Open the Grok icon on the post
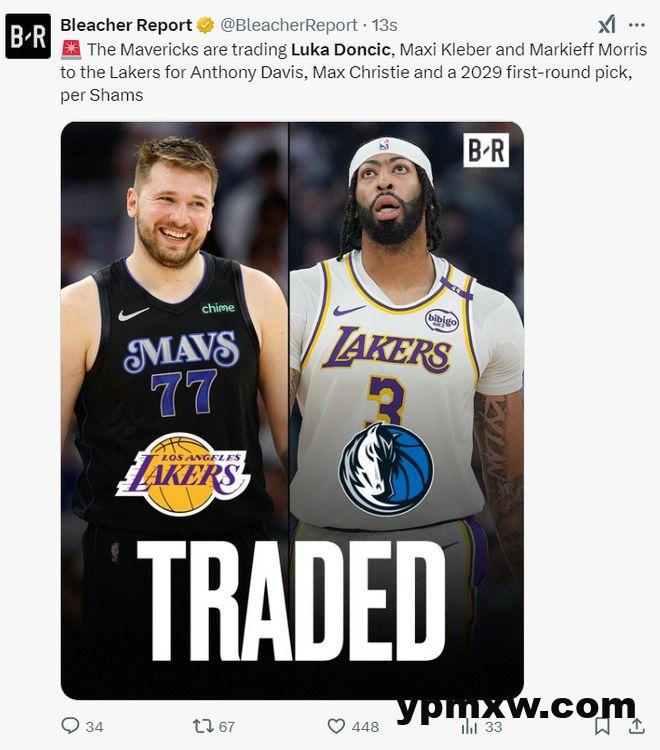The height and width of the screenshot is (750, 660). pyautogui.click(x=606, y=25)
